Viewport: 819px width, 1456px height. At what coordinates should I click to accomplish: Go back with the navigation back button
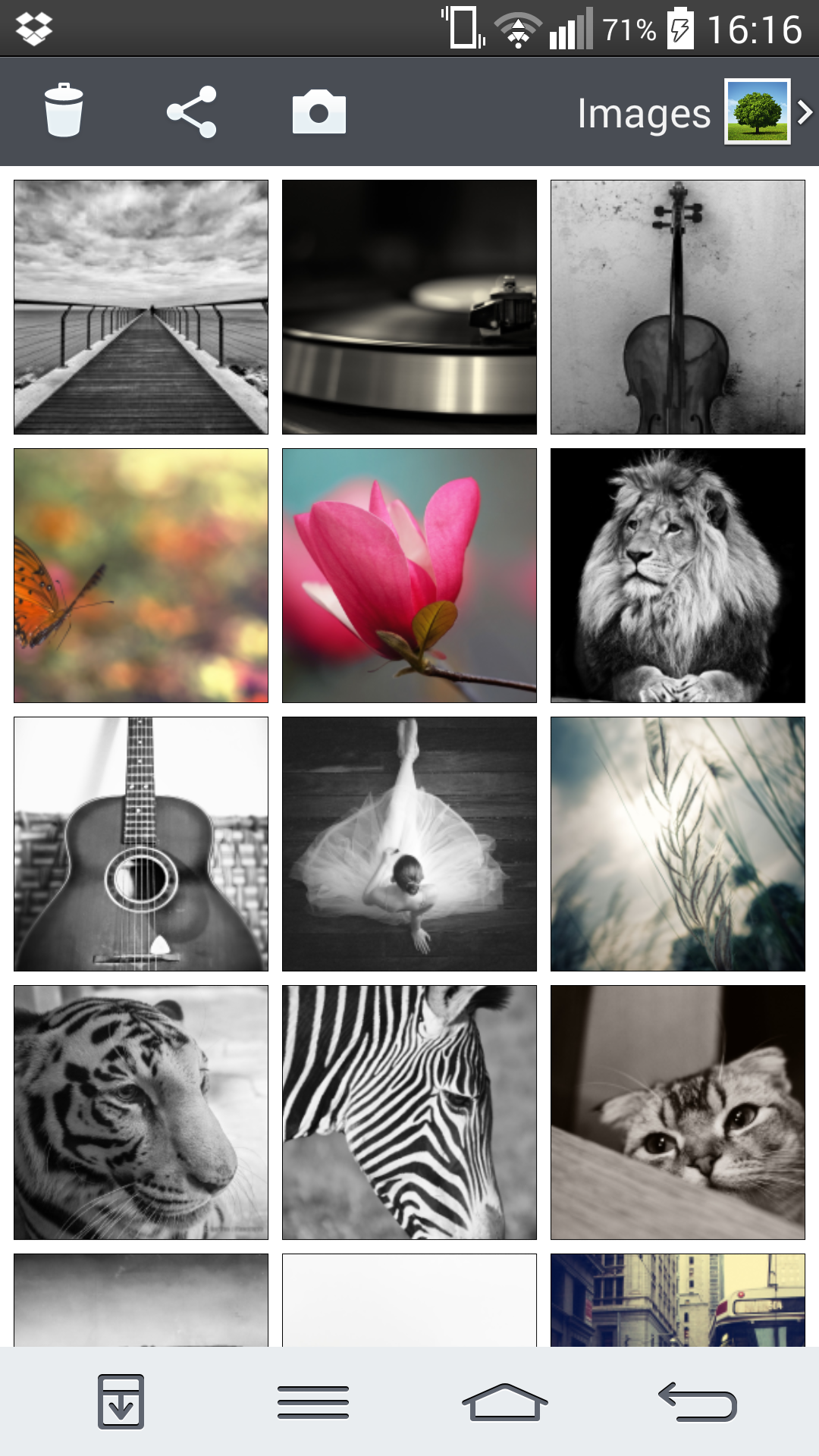tap(698, 1401)
